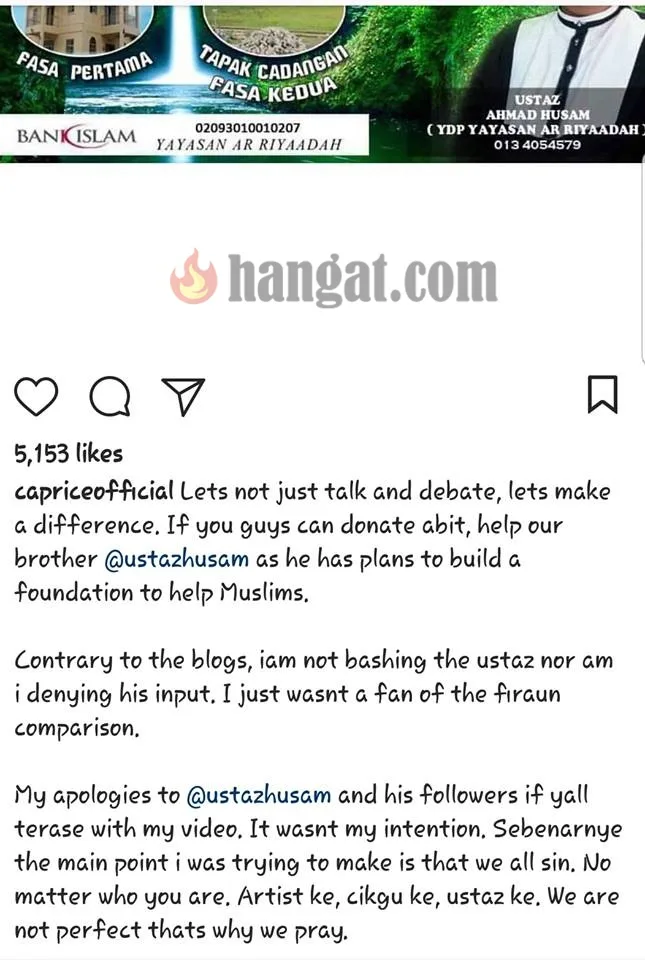Save this post to bookmarks
The height and width of the screenshot is (960, 645).
[602, 395]
